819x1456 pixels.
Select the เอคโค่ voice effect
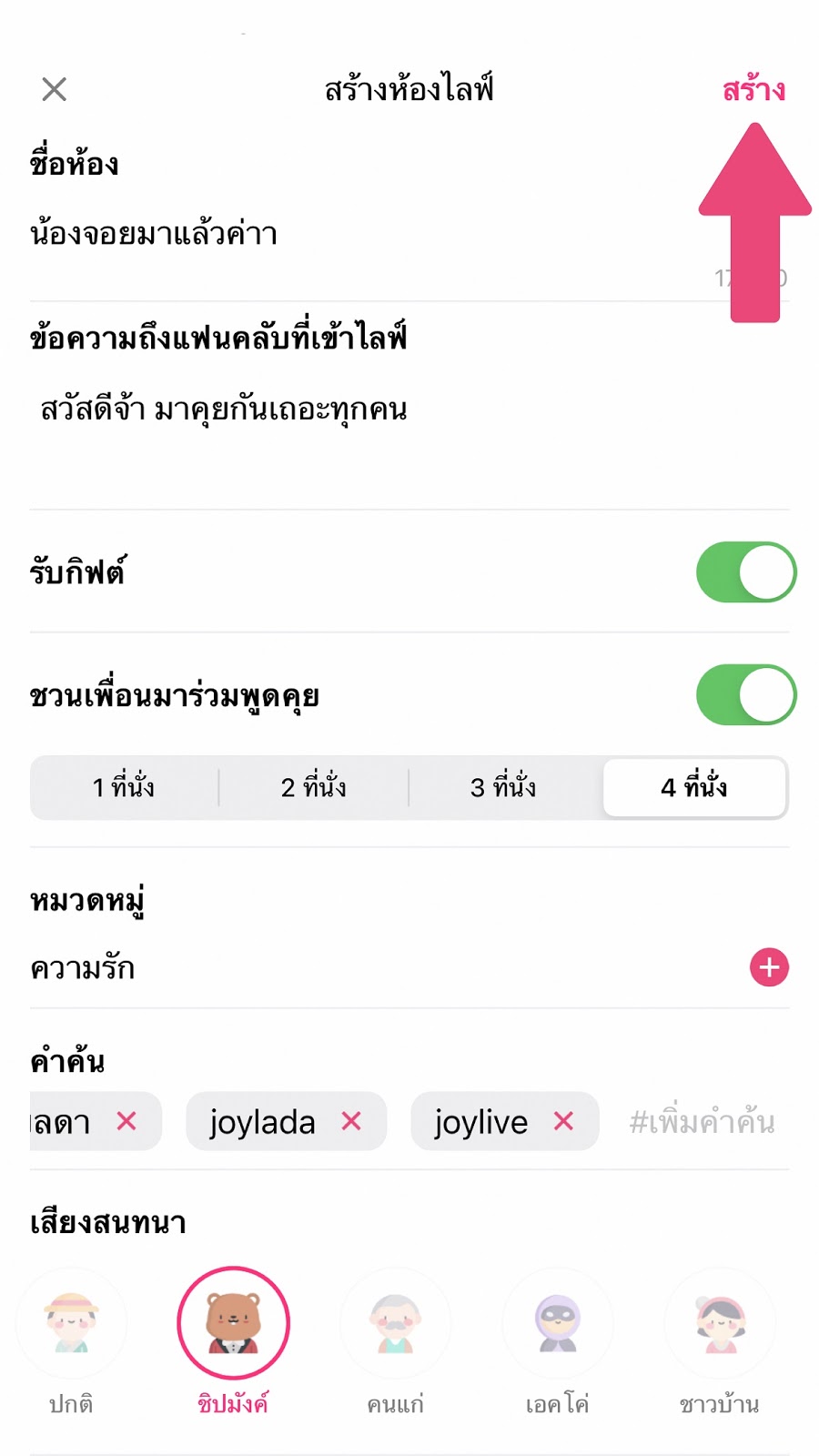click(557, 1324)
